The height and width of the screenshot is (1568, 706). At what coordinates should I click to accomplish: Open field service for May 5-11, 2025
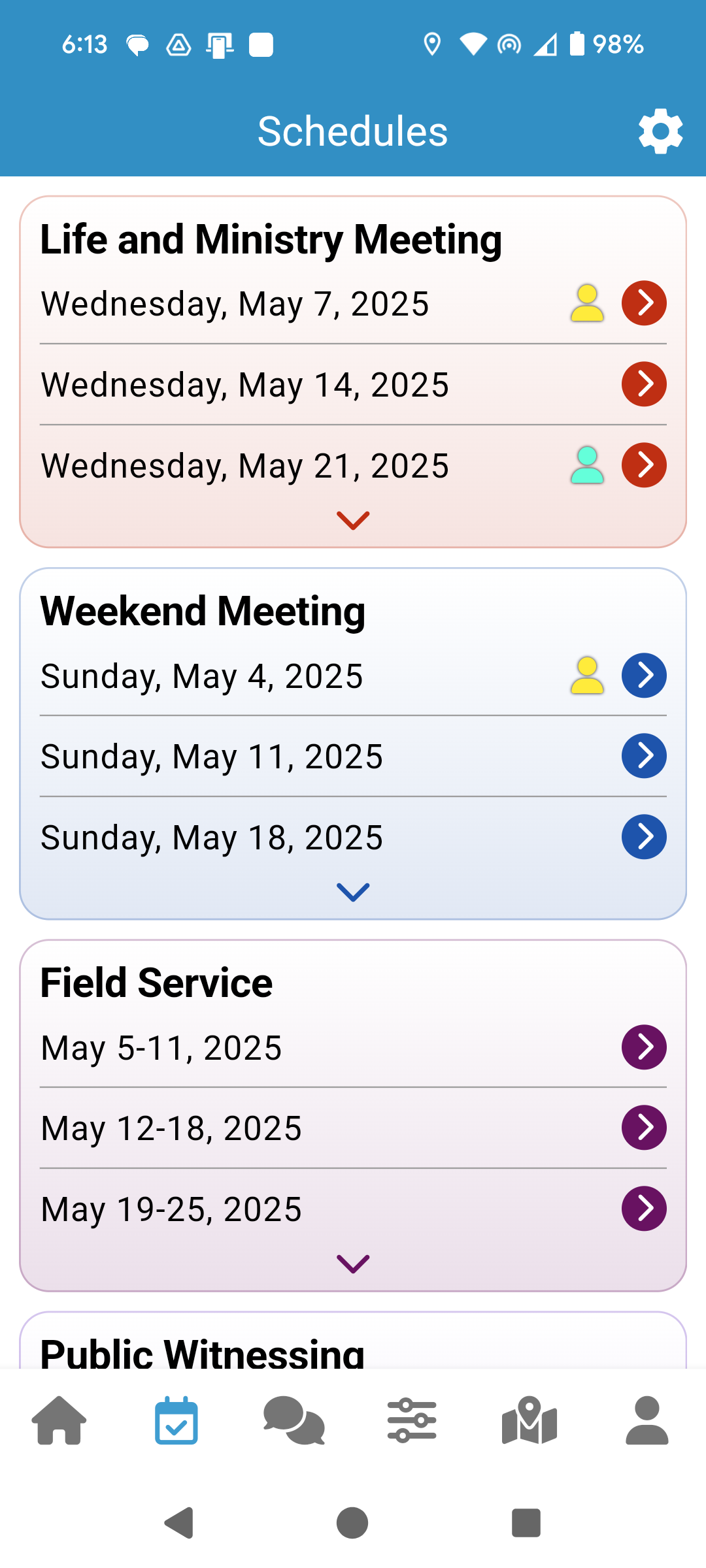(x=353, y=1047)
